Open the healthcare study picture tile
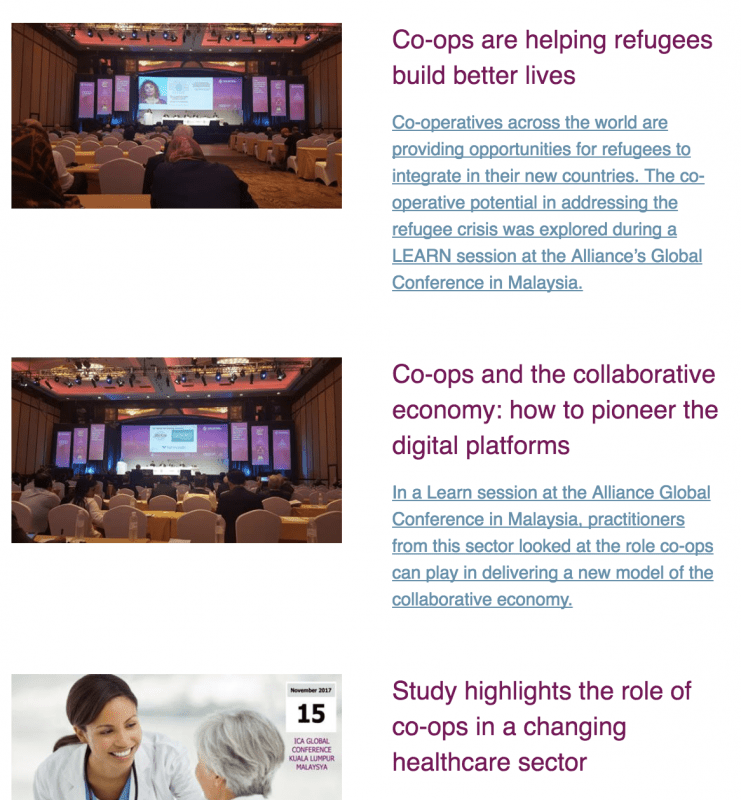 (x=177, y=737)
